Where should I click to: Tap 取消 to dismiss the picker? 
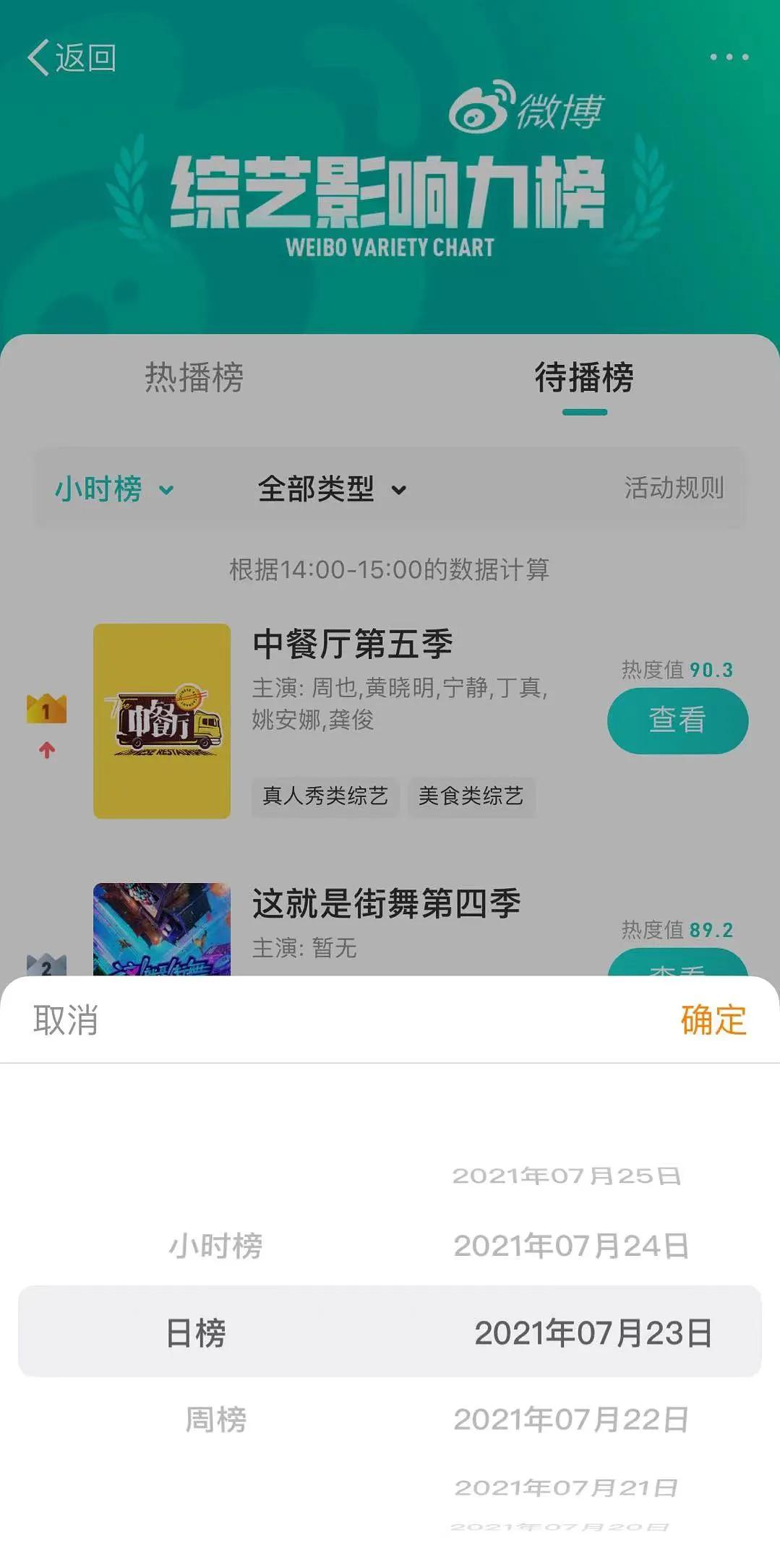(66, 1020)
